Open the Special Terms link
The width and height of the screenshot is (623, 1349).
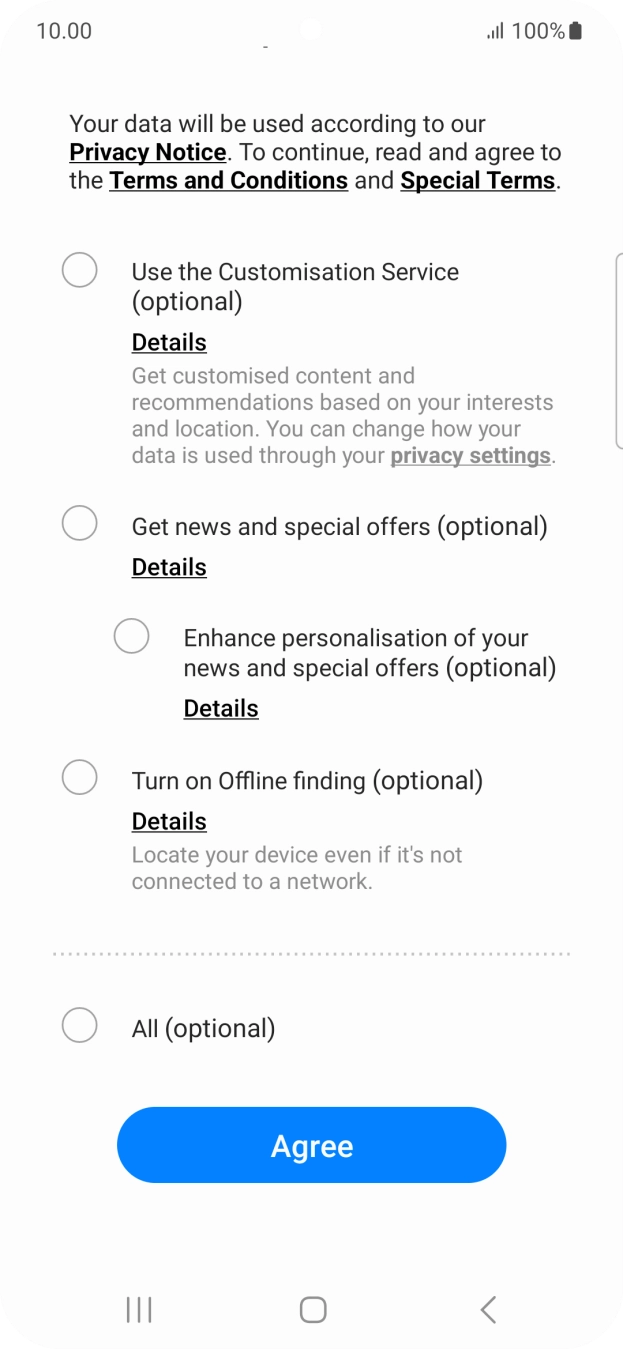pyautogui.click(x=477, y=181)
